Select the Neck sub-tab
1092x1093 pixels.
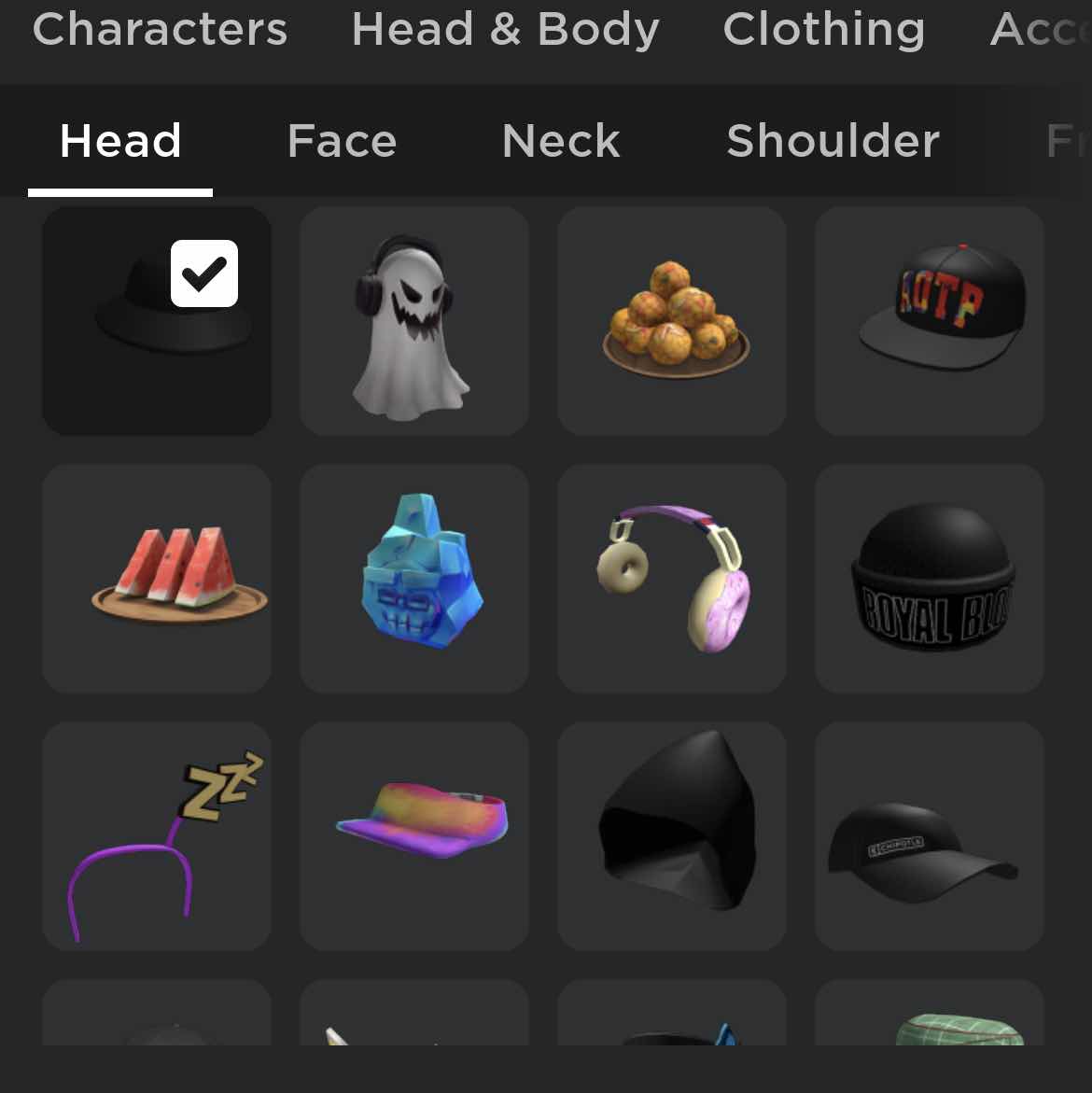[x=560, y=142]
